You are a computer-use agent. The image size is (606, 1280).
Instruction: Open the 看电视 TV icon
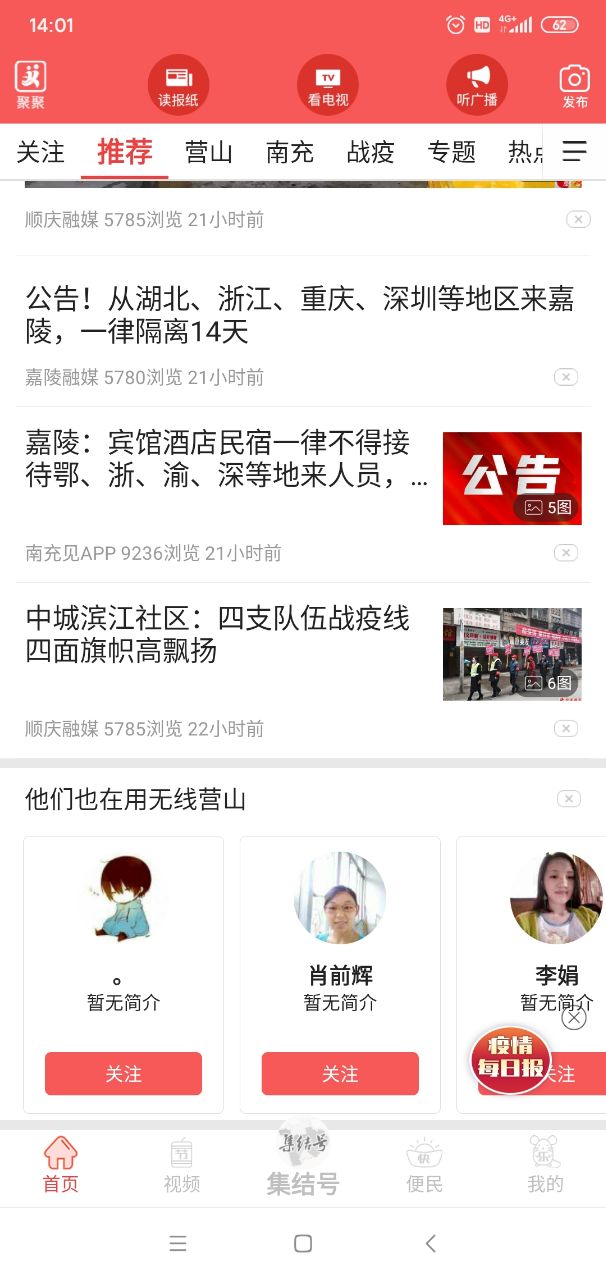[328, 83]
